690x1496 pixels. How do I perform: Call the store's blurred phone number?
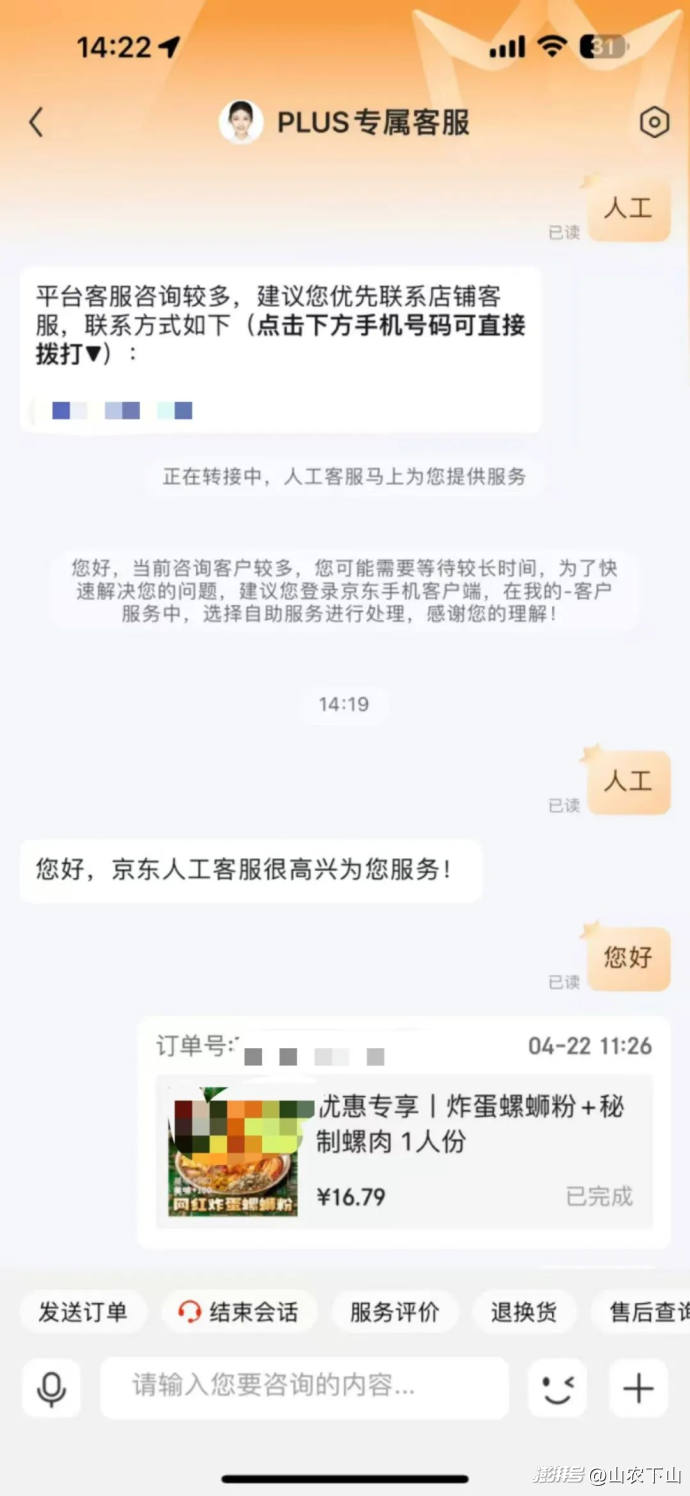pos(121,410)
